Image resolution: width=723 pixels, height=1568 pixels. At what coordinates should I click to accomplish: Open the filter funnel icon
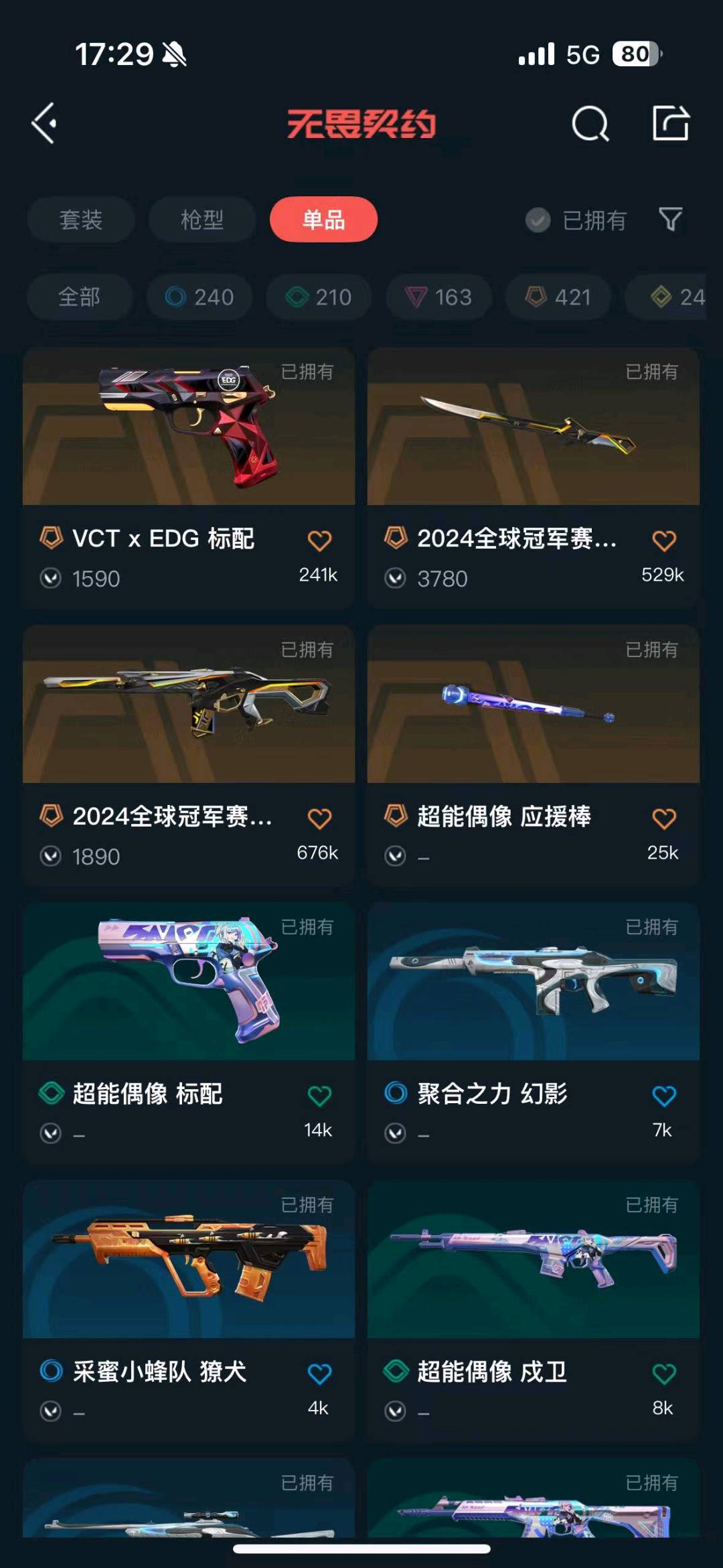coord(670,219)
